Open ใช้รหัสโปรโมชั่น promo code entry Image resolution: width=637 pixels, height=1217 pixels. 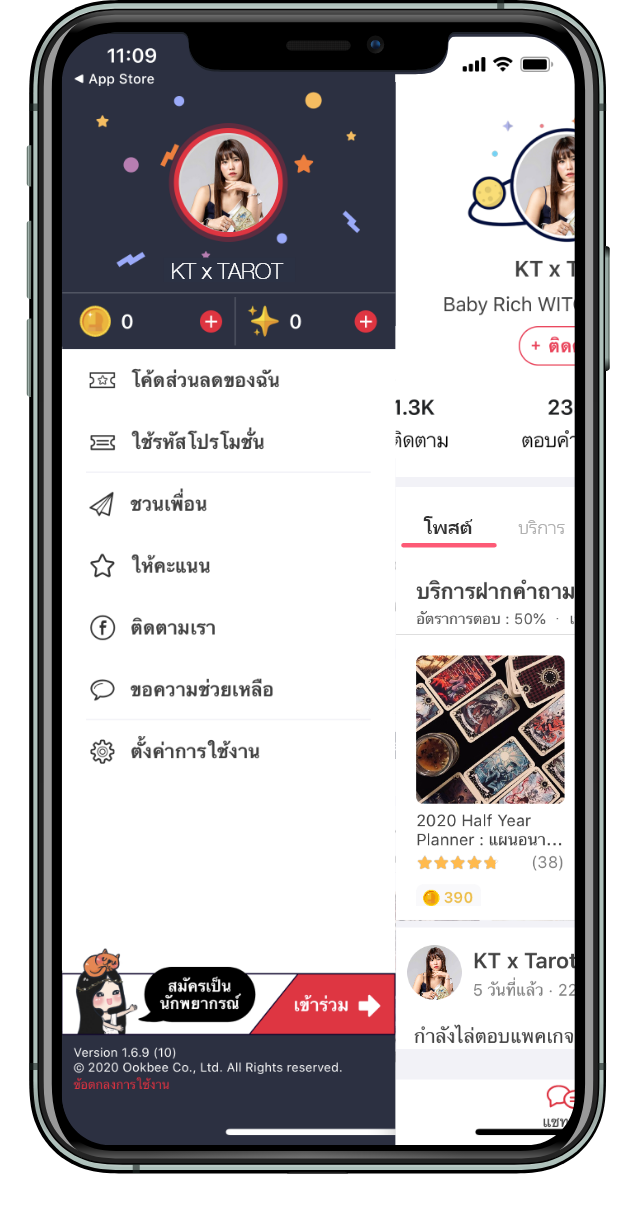click(x=197, y=442)
